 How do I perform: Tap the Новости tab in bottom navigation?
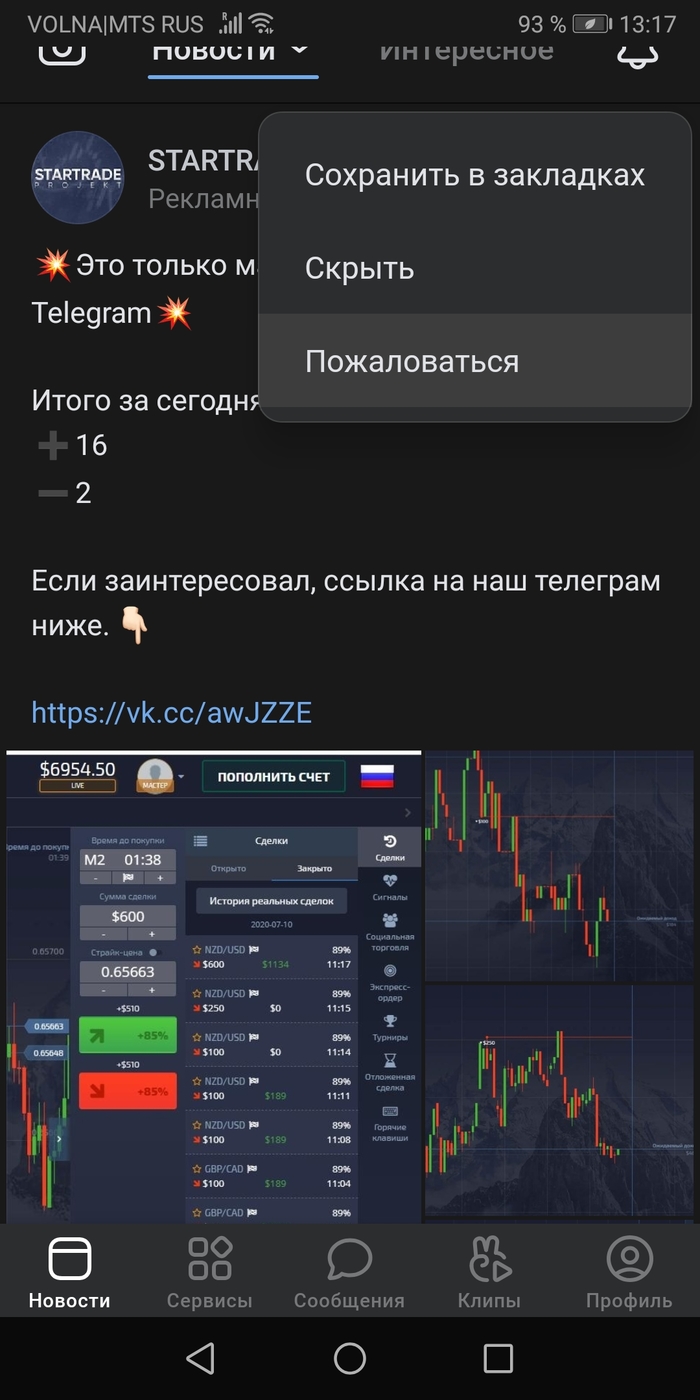click(70, 1271)
